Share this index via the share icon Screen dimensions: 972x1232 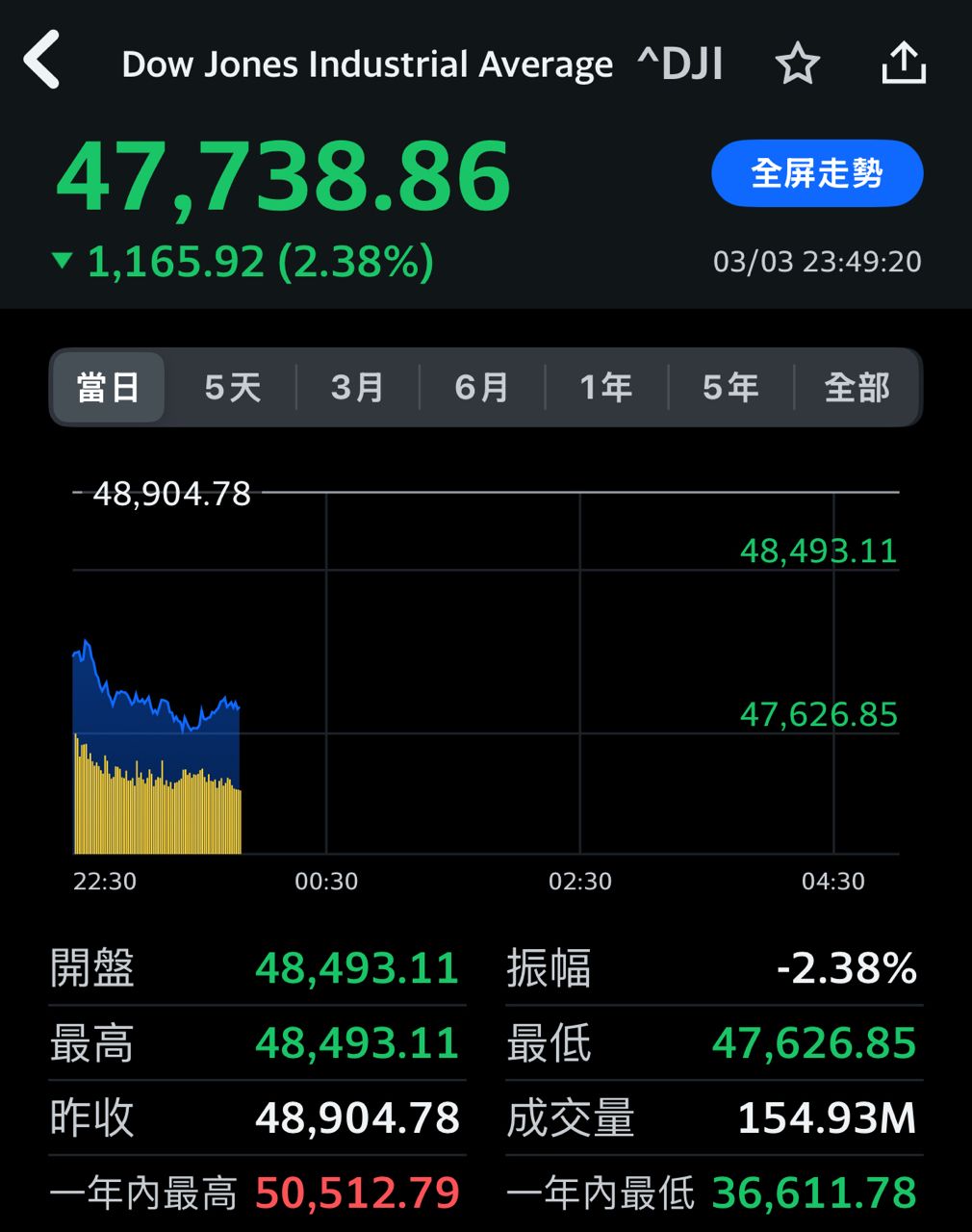[903, 64]
